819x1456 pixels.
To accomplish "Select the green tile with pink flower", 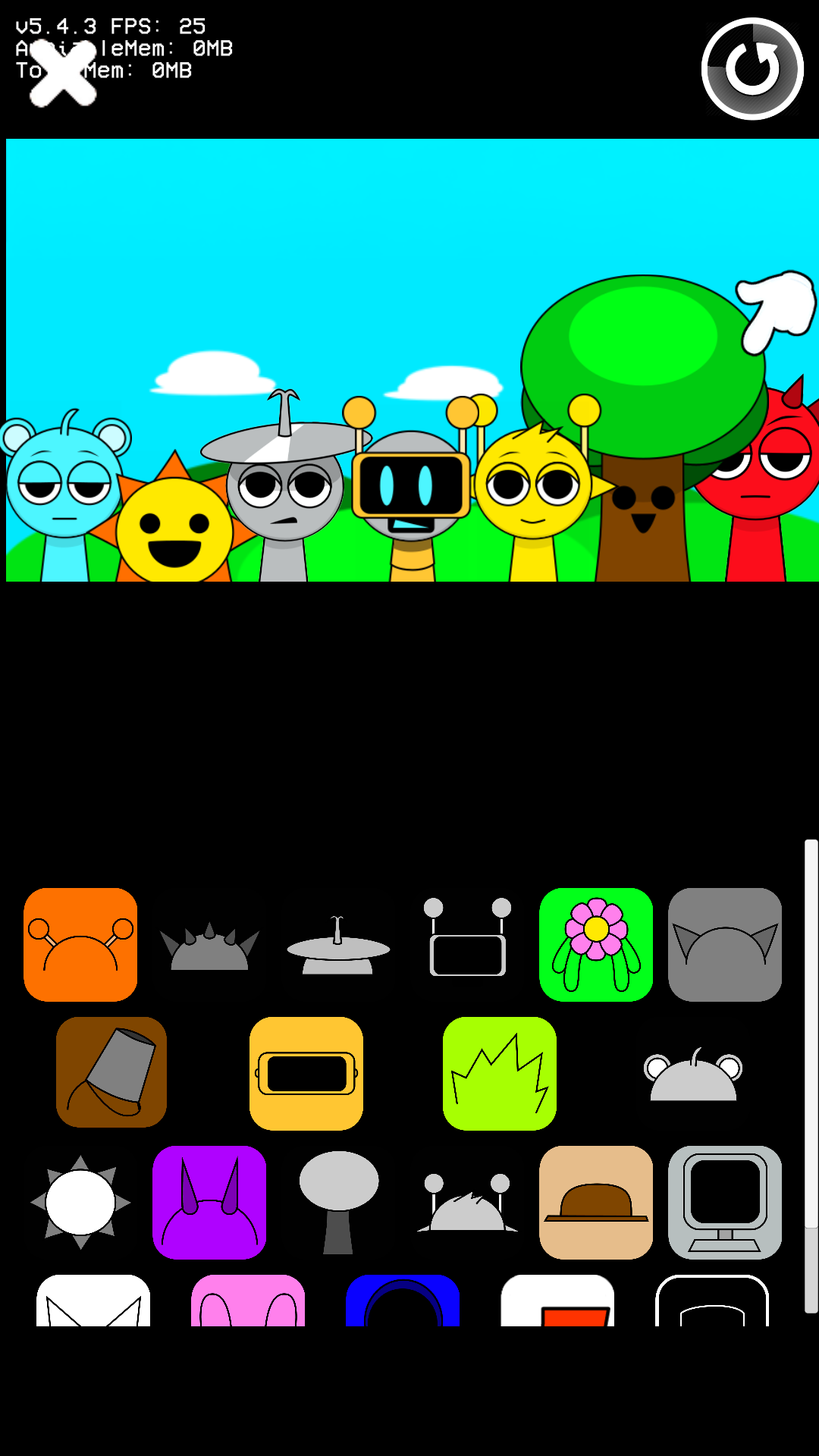I will (596, 945).
